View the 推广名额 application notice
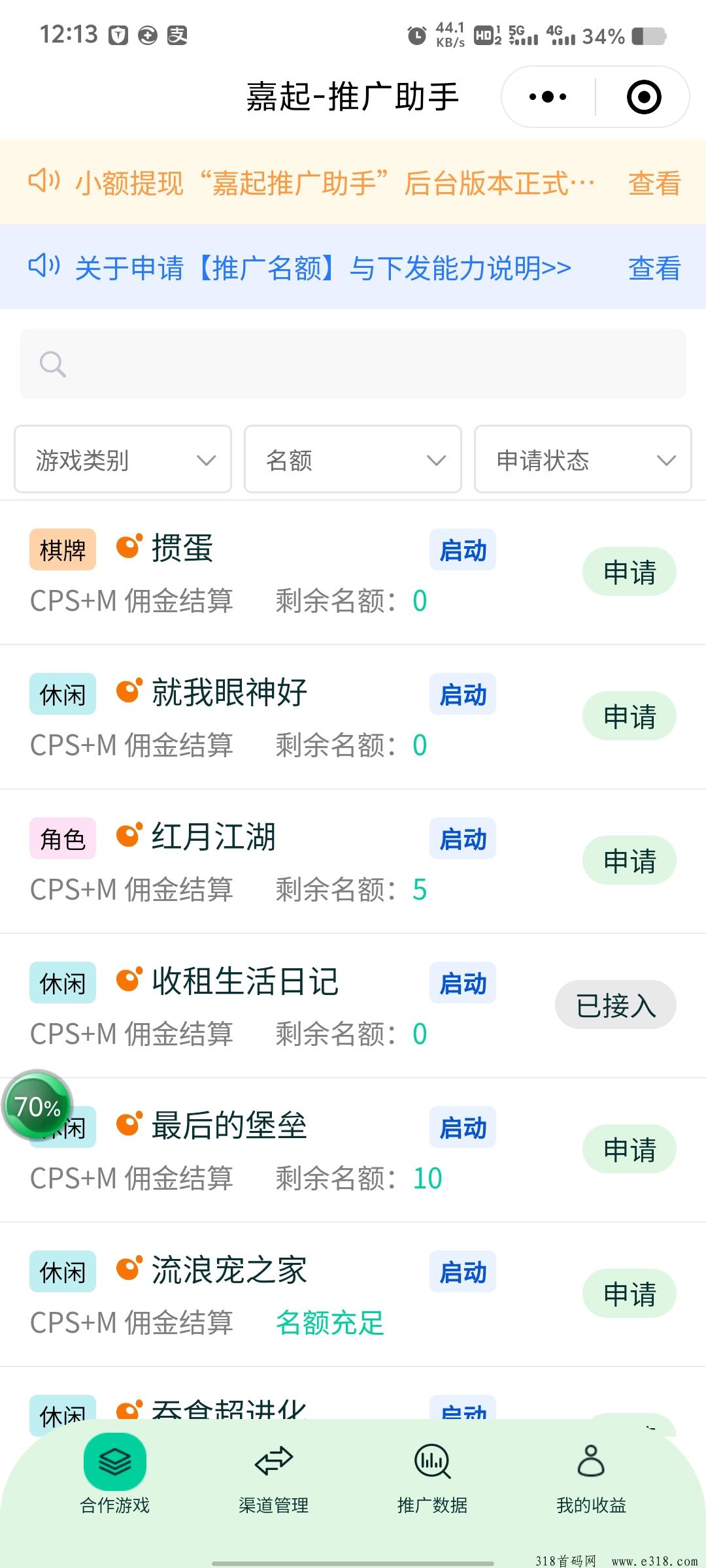Image resolution: width=706 pixels, height=1568 pixels. click(654, 268)
